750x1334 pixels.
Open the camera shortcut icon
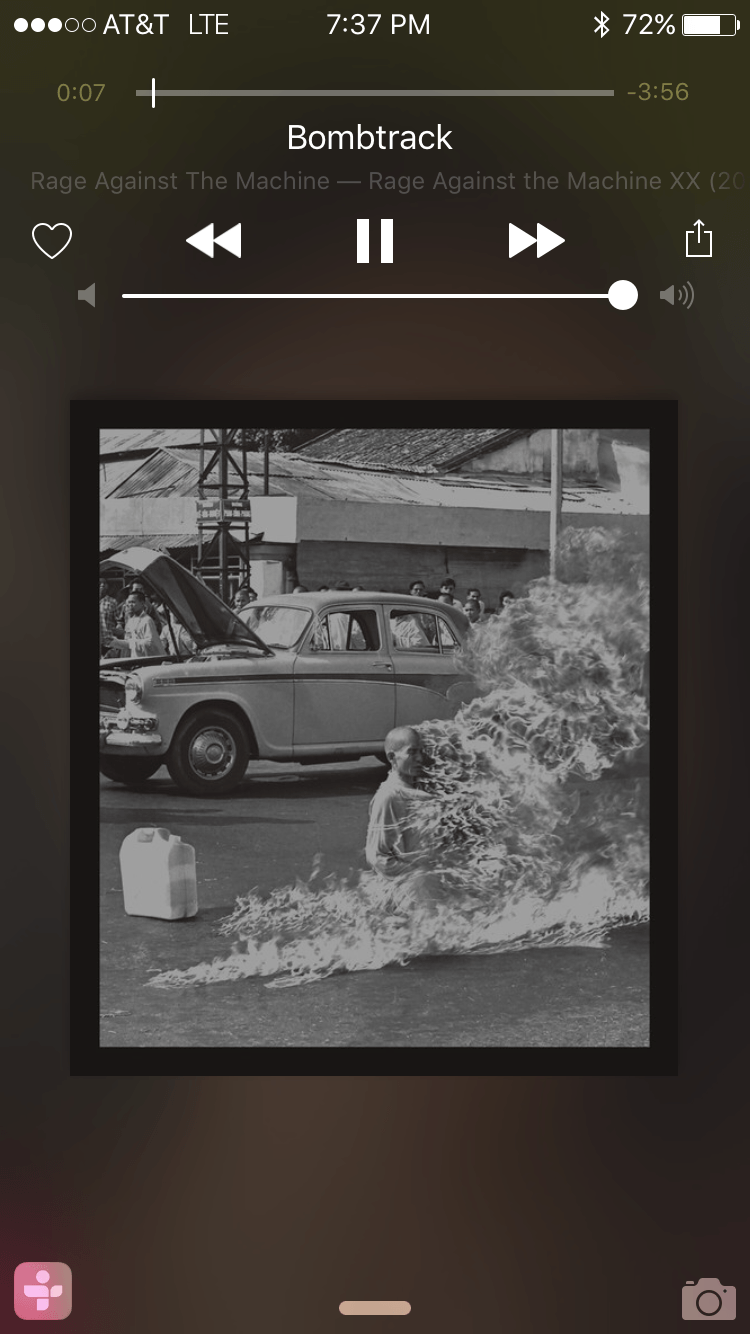[708, 1299]
